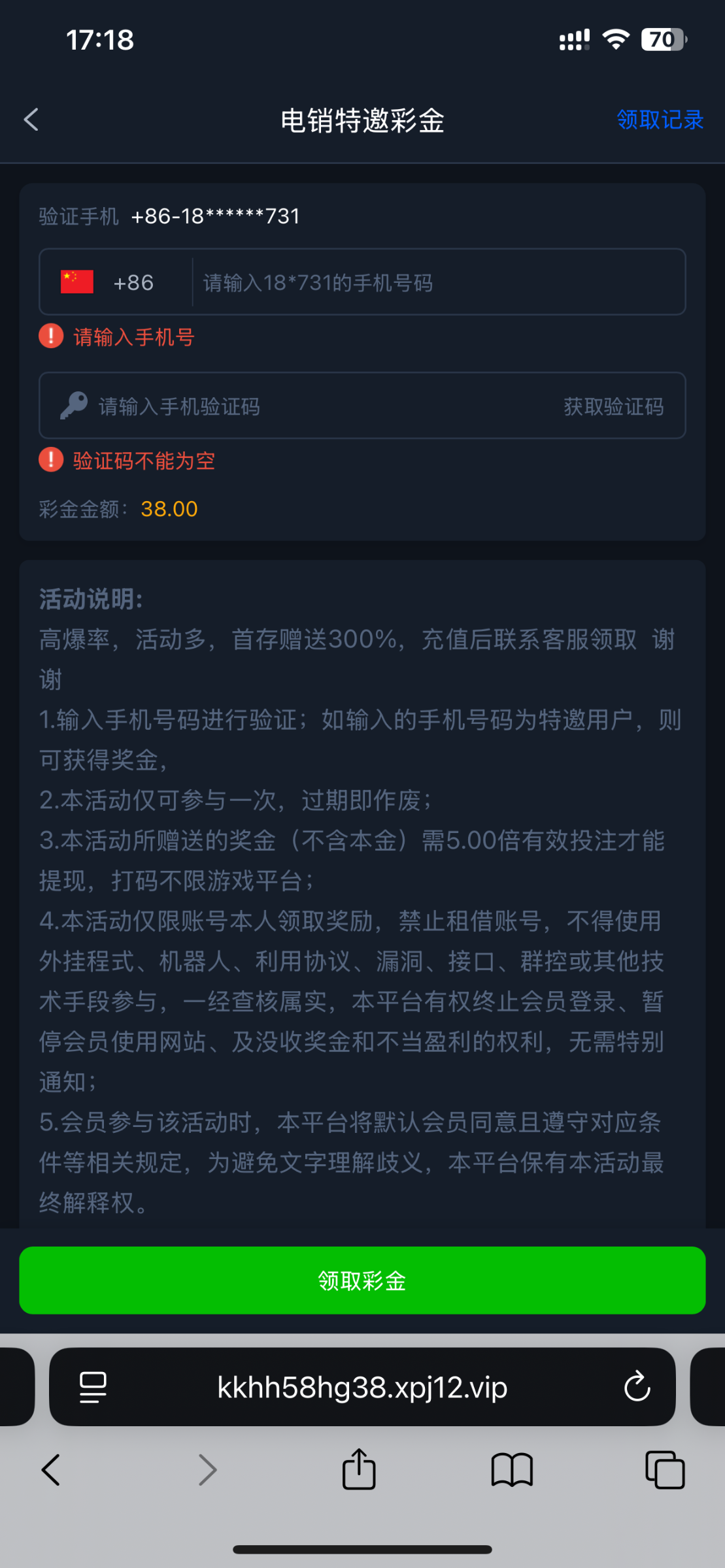Go back with Safari's toolbar arrow

pos(51,1470)
